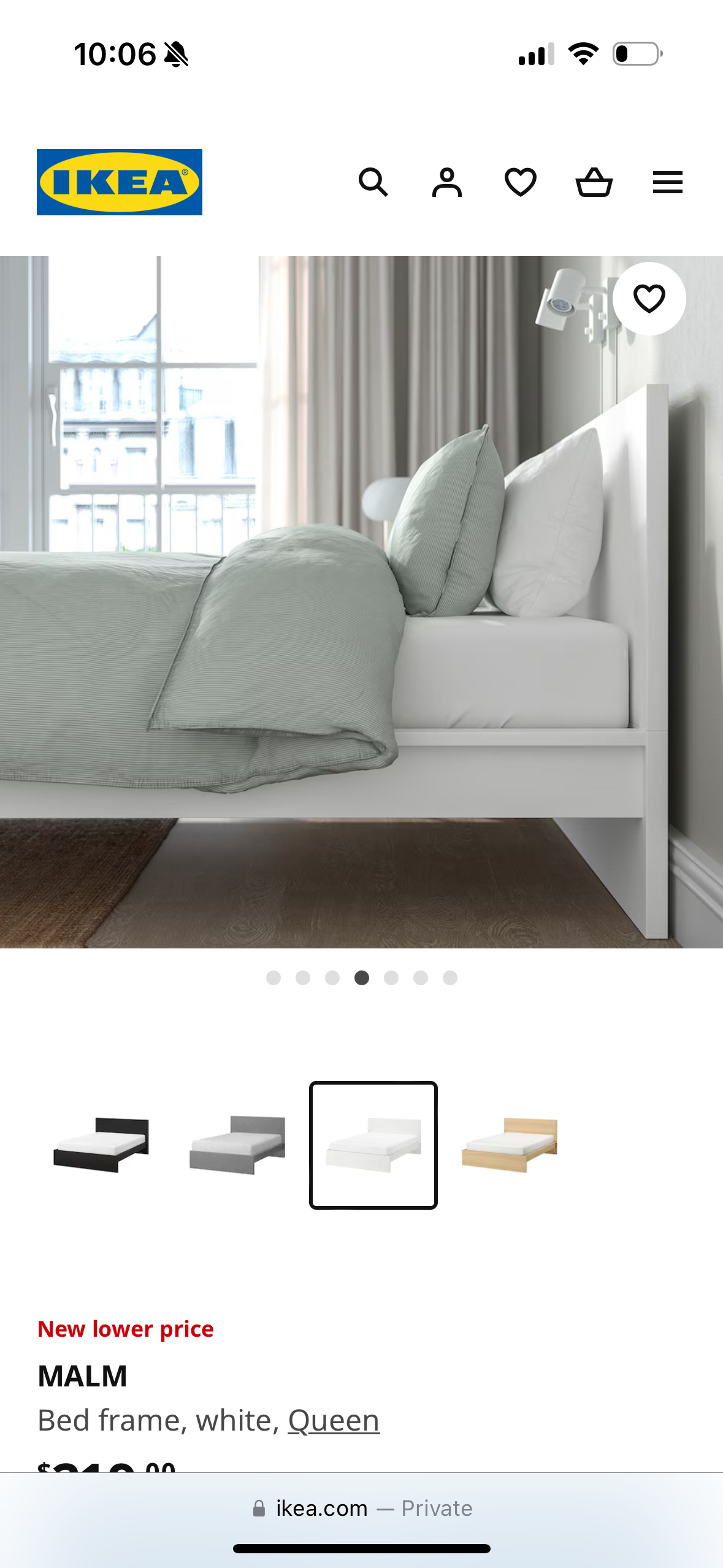Open the shopping basket

coord(594,182)
